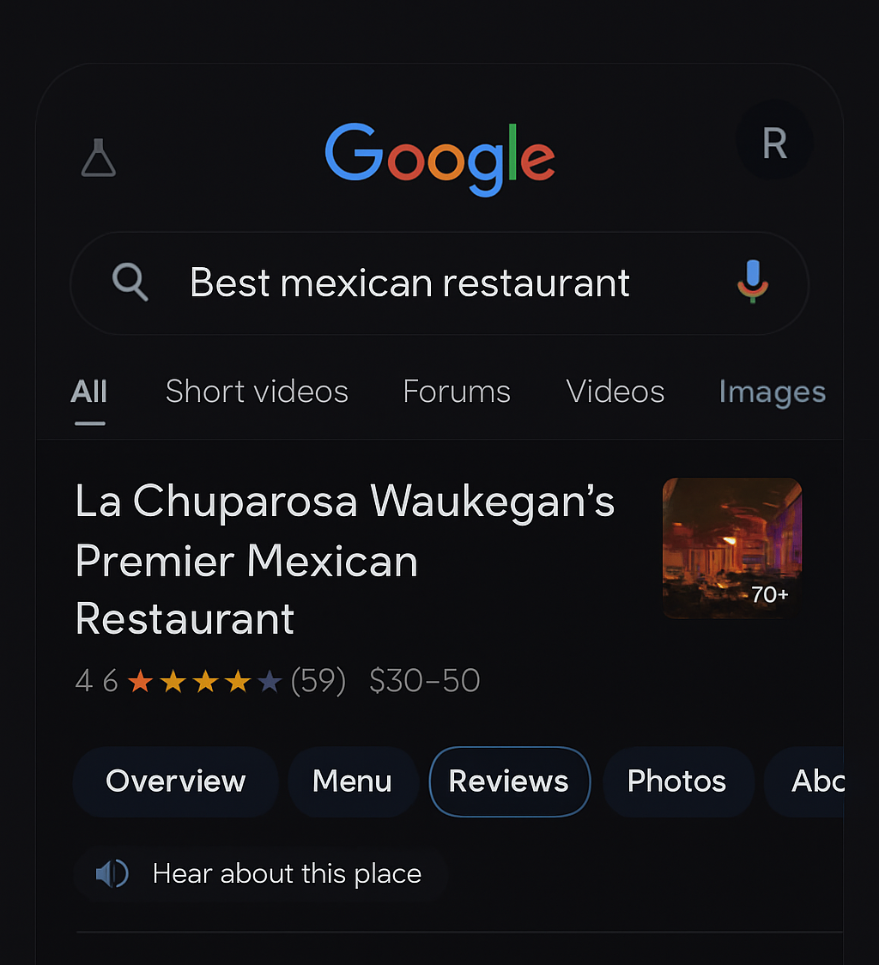Switch to the Images tab
This screenshot has width=879, height=965.
click(x=772, y=391)
